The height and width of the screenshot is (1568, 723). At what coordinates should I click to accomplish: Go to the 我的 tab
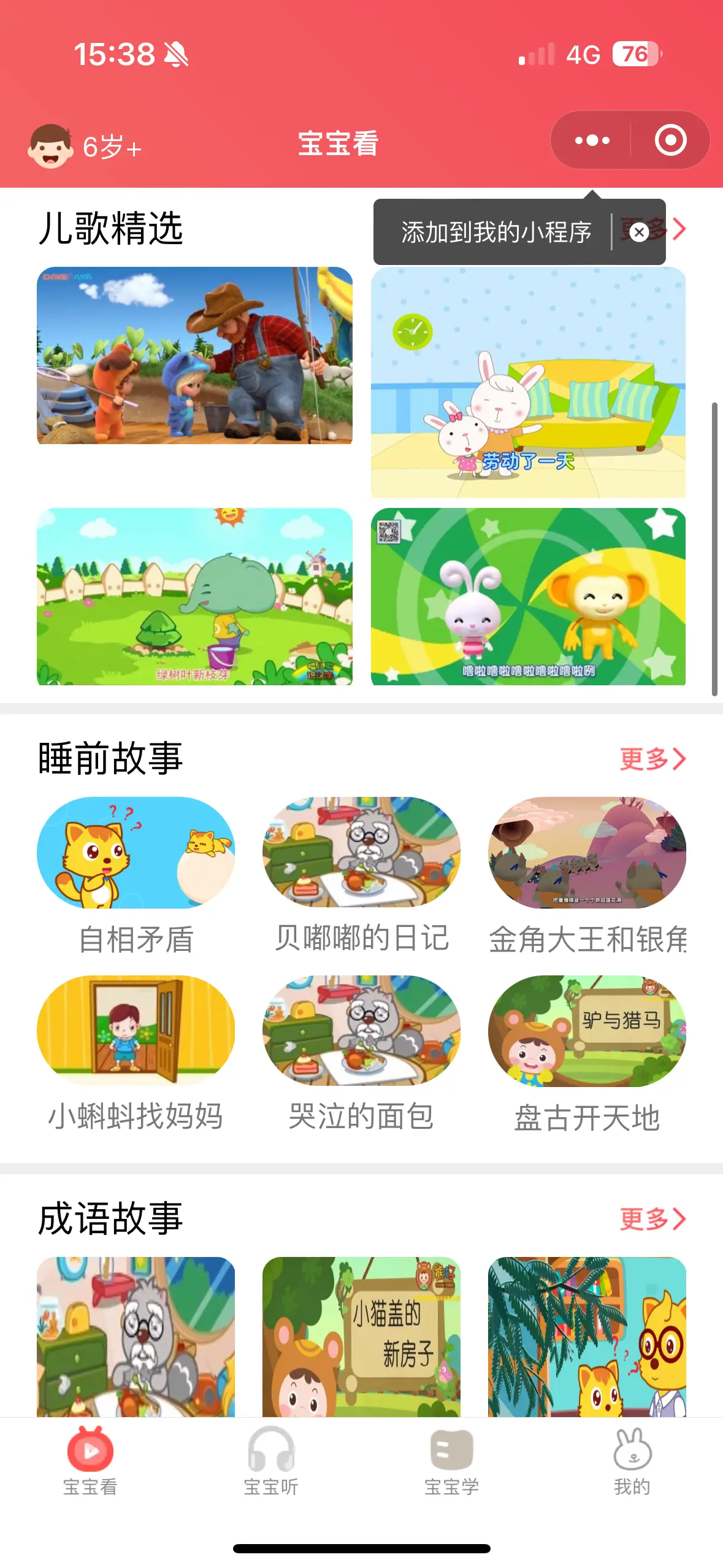(x=632, y=1461)
